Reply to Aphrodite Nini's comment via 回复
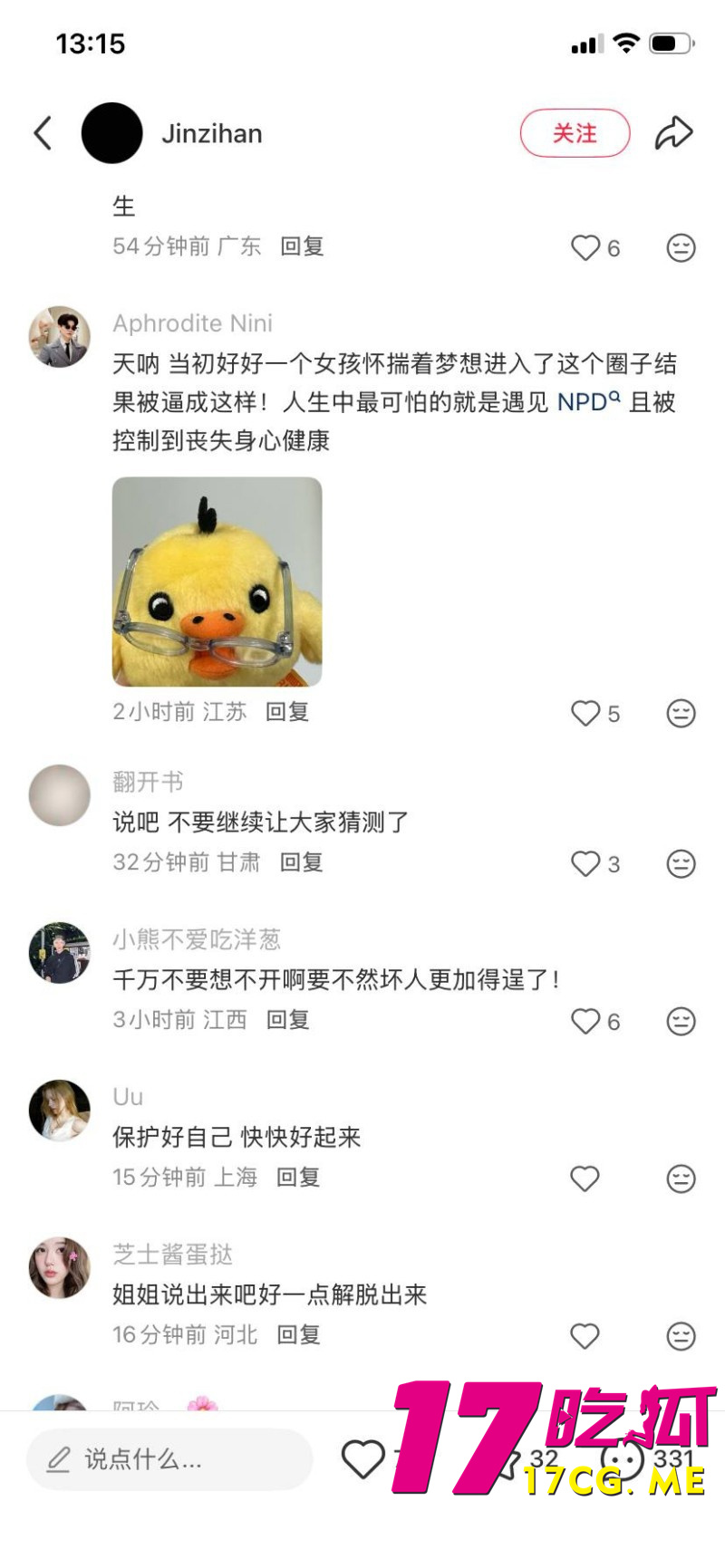This screenshot has height=1568, width=725. [287, 713]
